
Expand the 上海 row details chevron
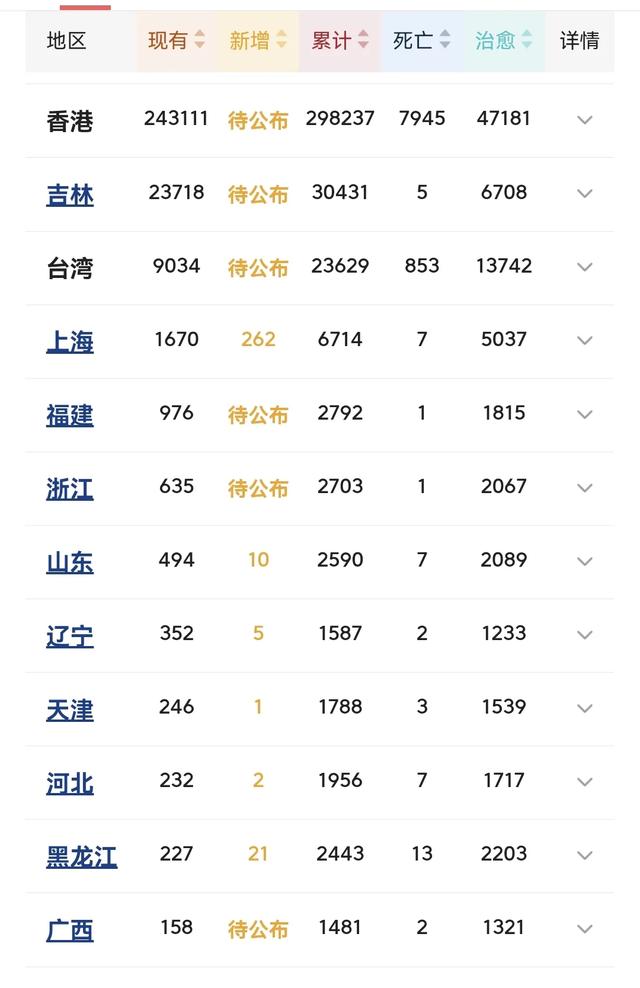tap(585, 341)
